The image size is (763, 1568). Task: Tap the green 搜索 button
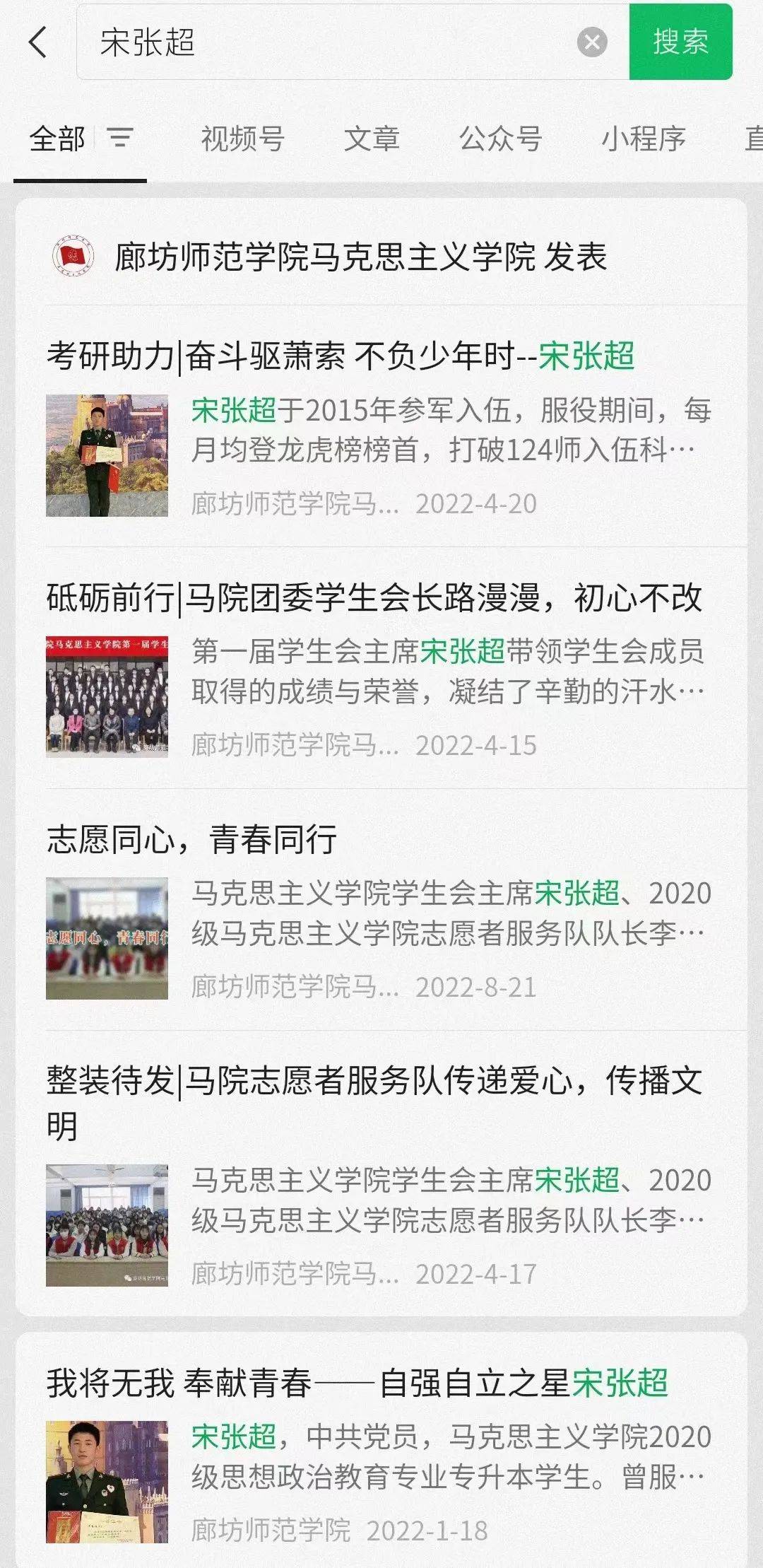pos(680,42)
